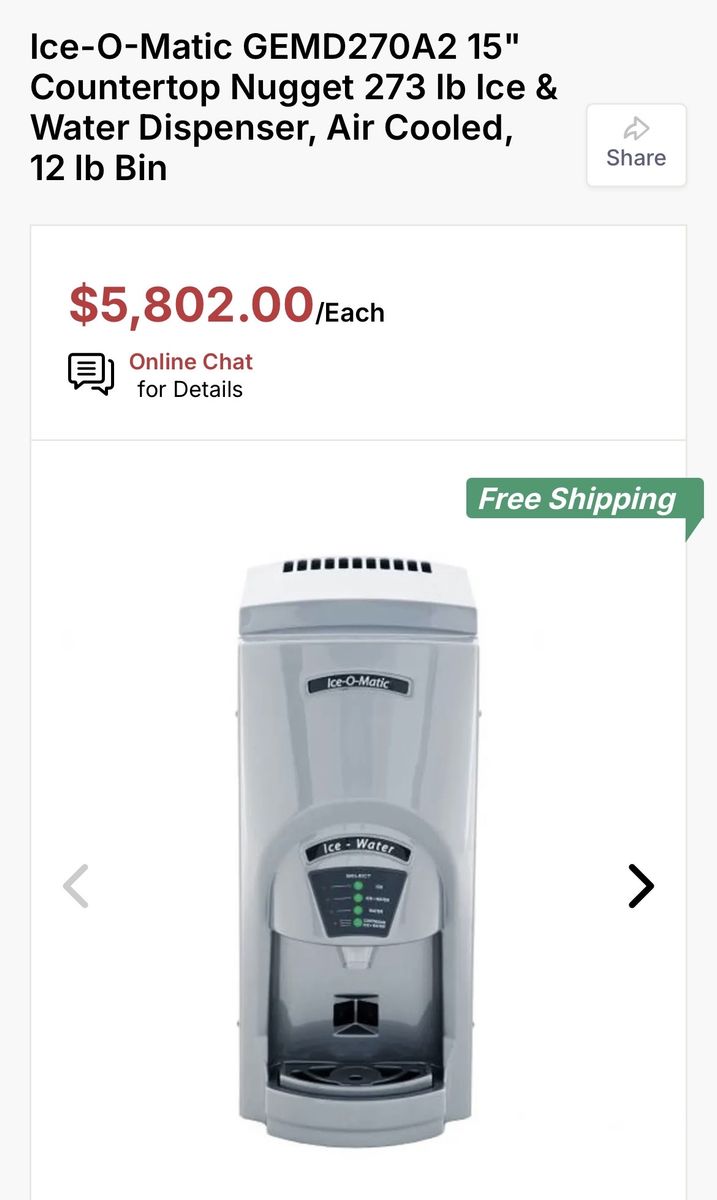Show the next product image
The height and width of the screenshot is (1200, 717).
pyautogui.click(x=640, y=885)
